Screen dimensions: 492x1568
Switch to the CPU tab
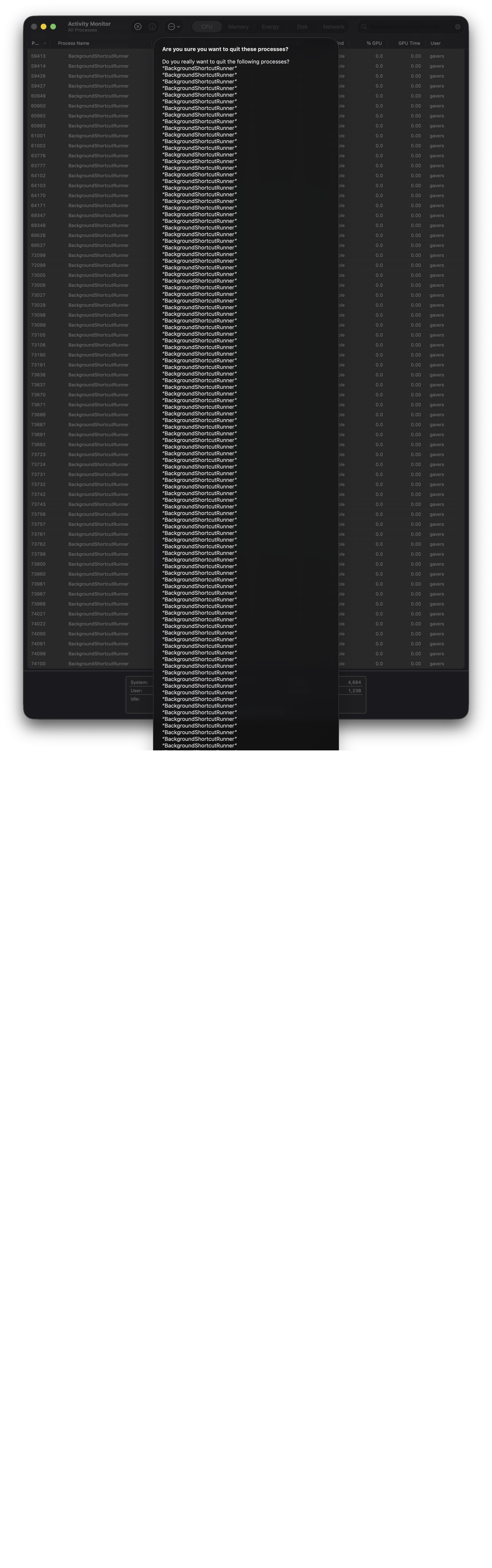[x=207, y=27]
